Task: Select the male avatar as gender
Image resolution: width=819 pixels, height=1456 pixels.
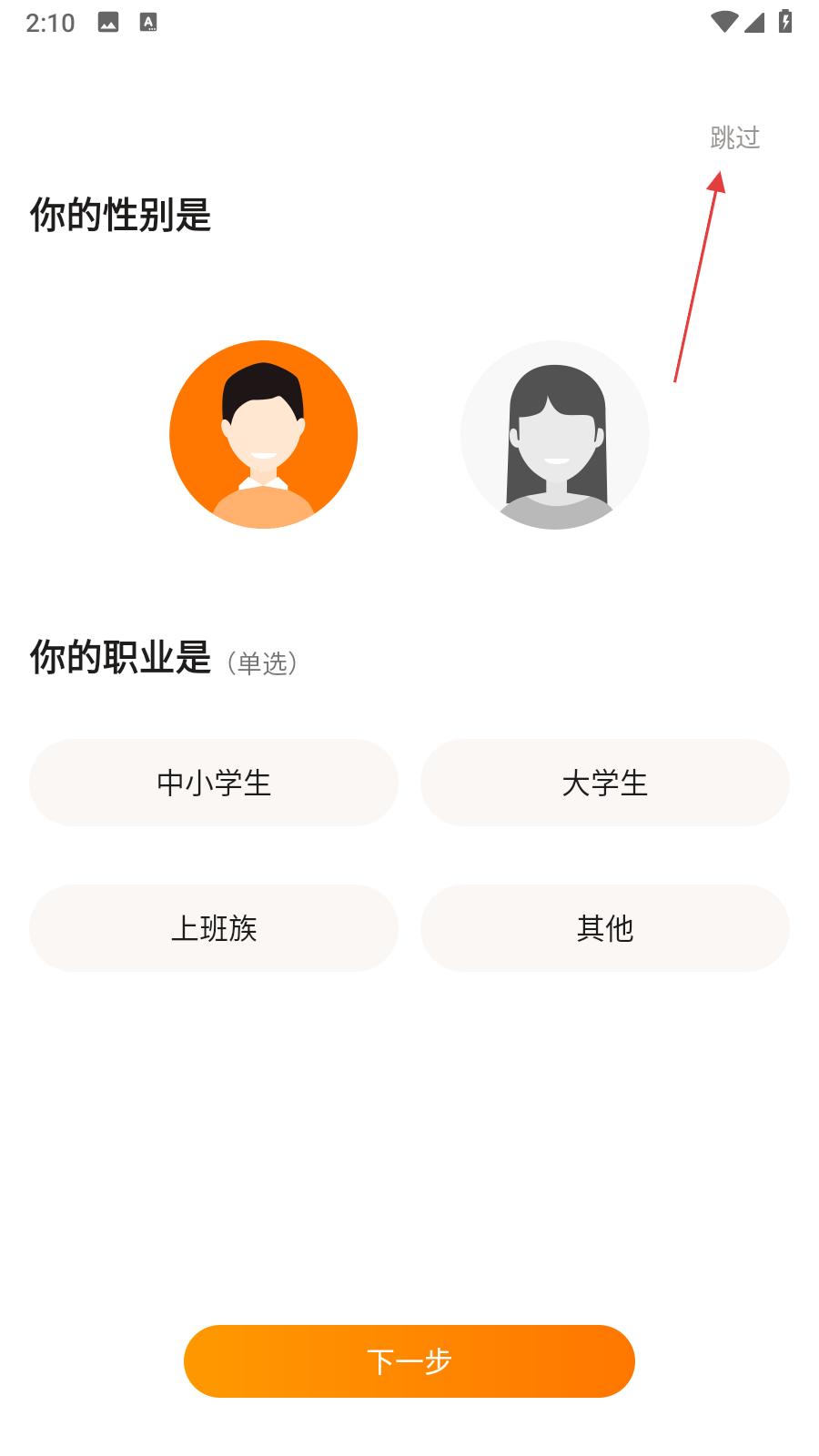Action: point(264,435)
